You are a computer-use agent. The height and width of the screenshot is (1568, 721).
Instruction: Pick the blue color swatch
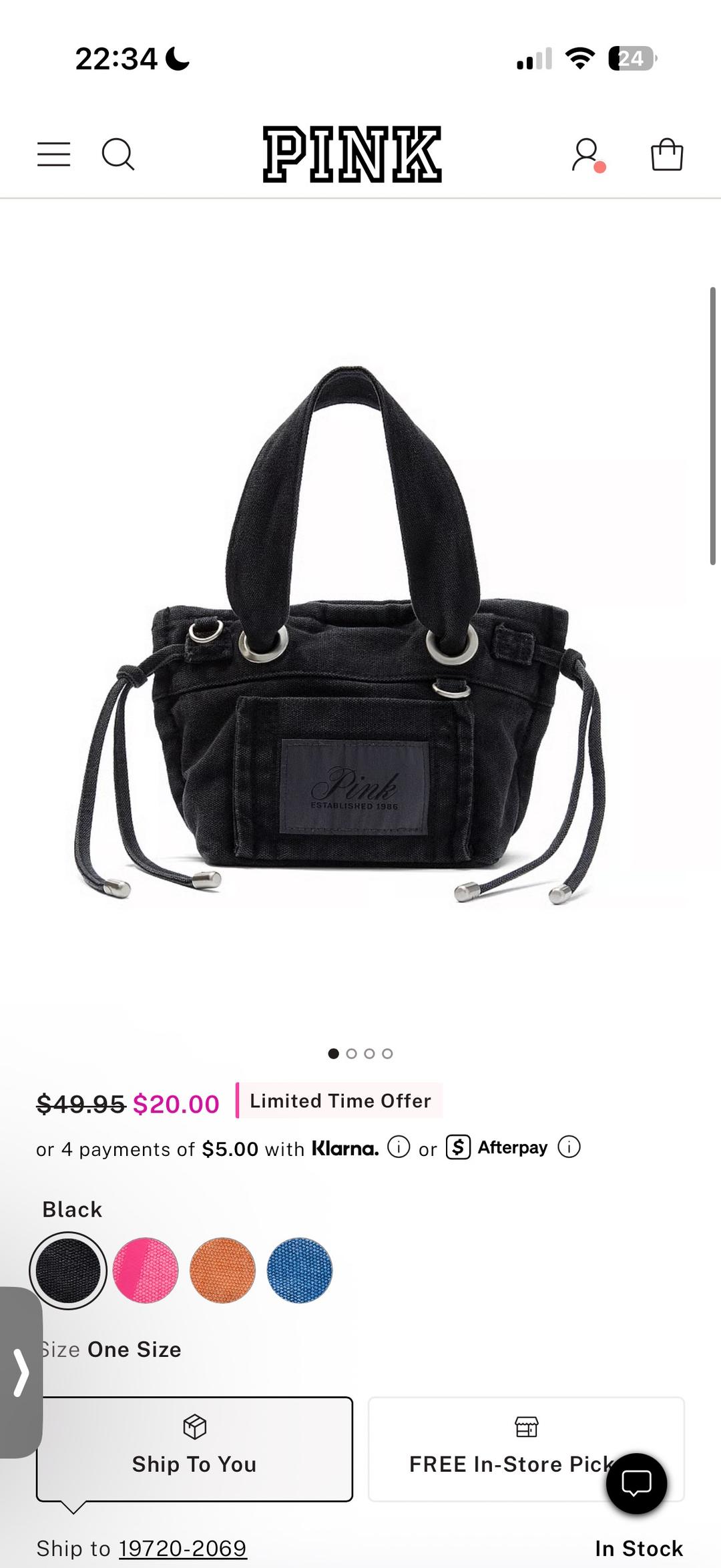tap(300, 1270)
